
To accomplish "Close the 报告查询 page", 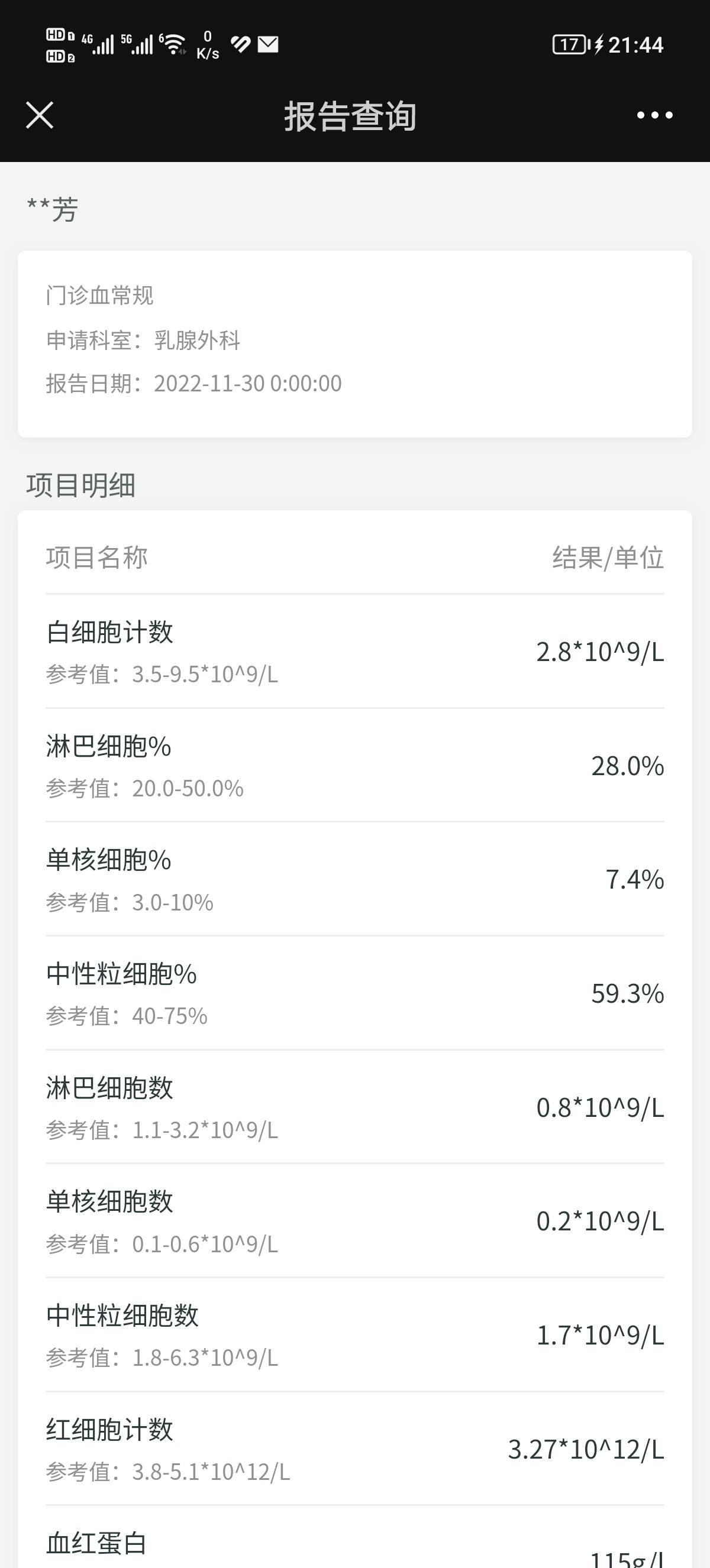I will click(40, 116).
